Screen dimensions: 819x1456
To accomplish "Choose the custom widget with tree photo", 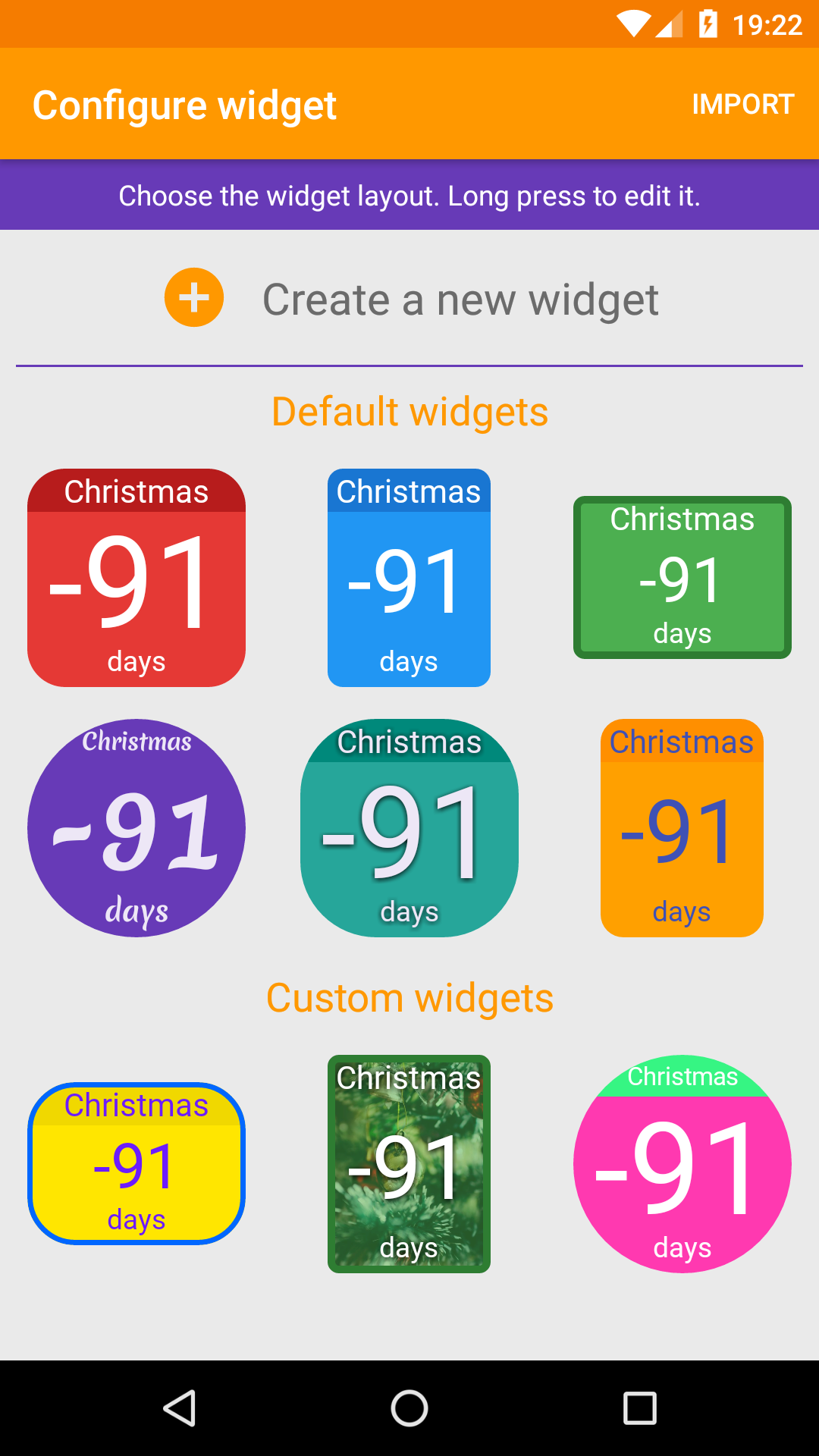I will tap(409, 1163).
